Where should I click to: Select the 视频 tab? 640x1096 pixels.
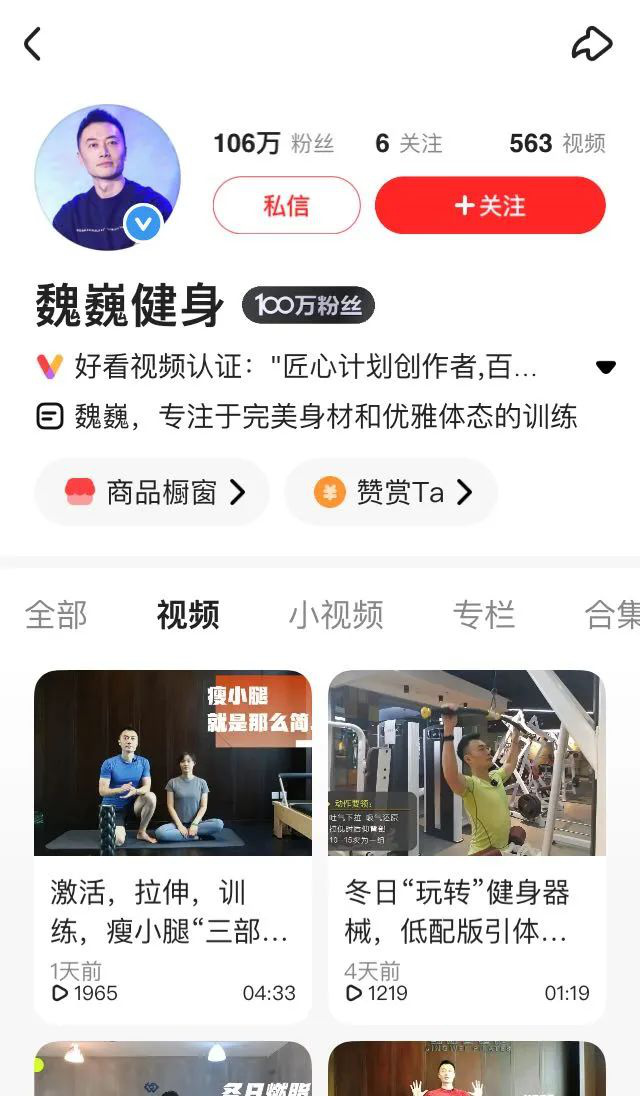click(x=188, y=615)
